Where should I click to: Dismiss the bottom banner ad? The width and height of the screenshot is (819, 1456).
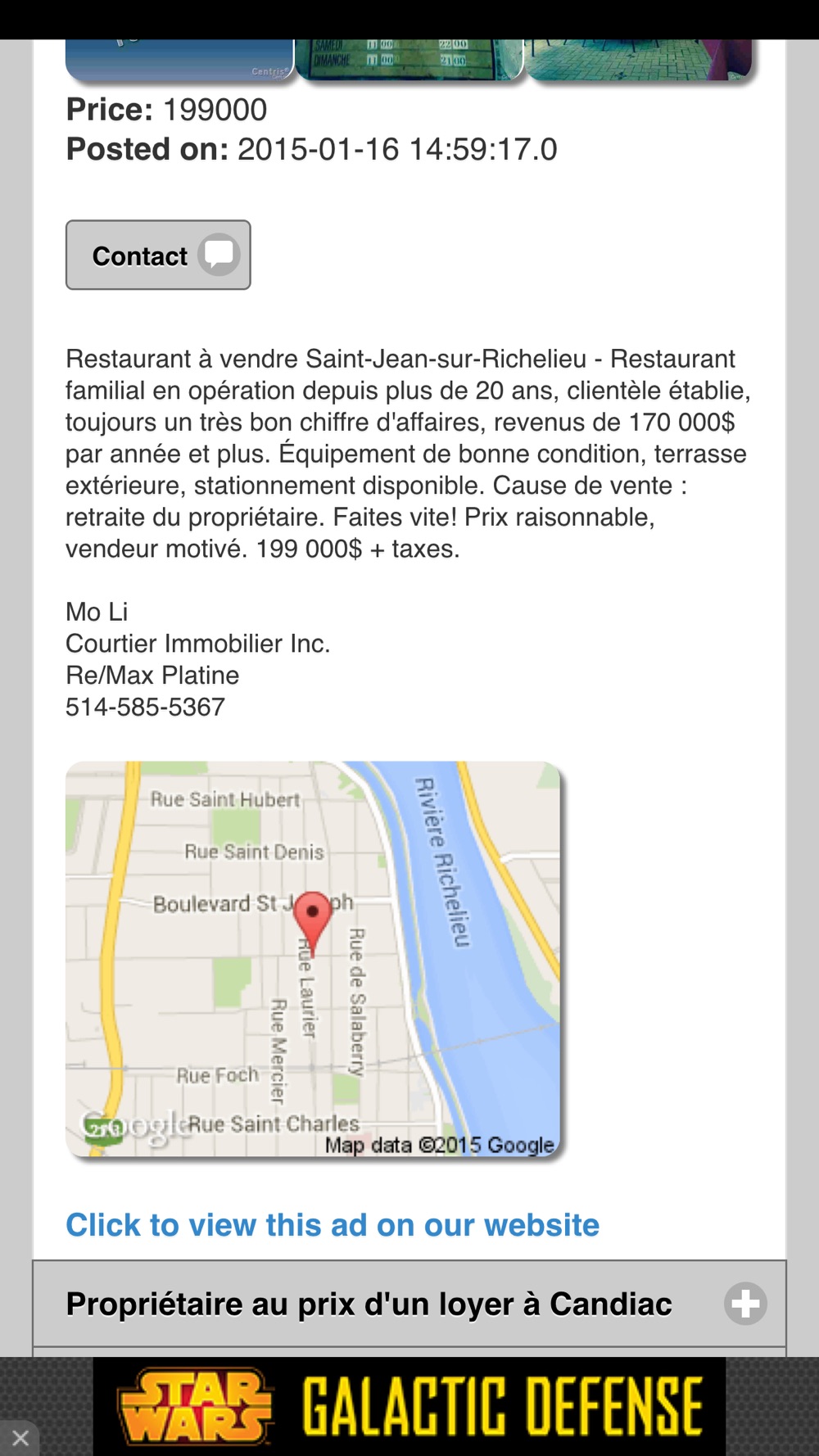20,1438
